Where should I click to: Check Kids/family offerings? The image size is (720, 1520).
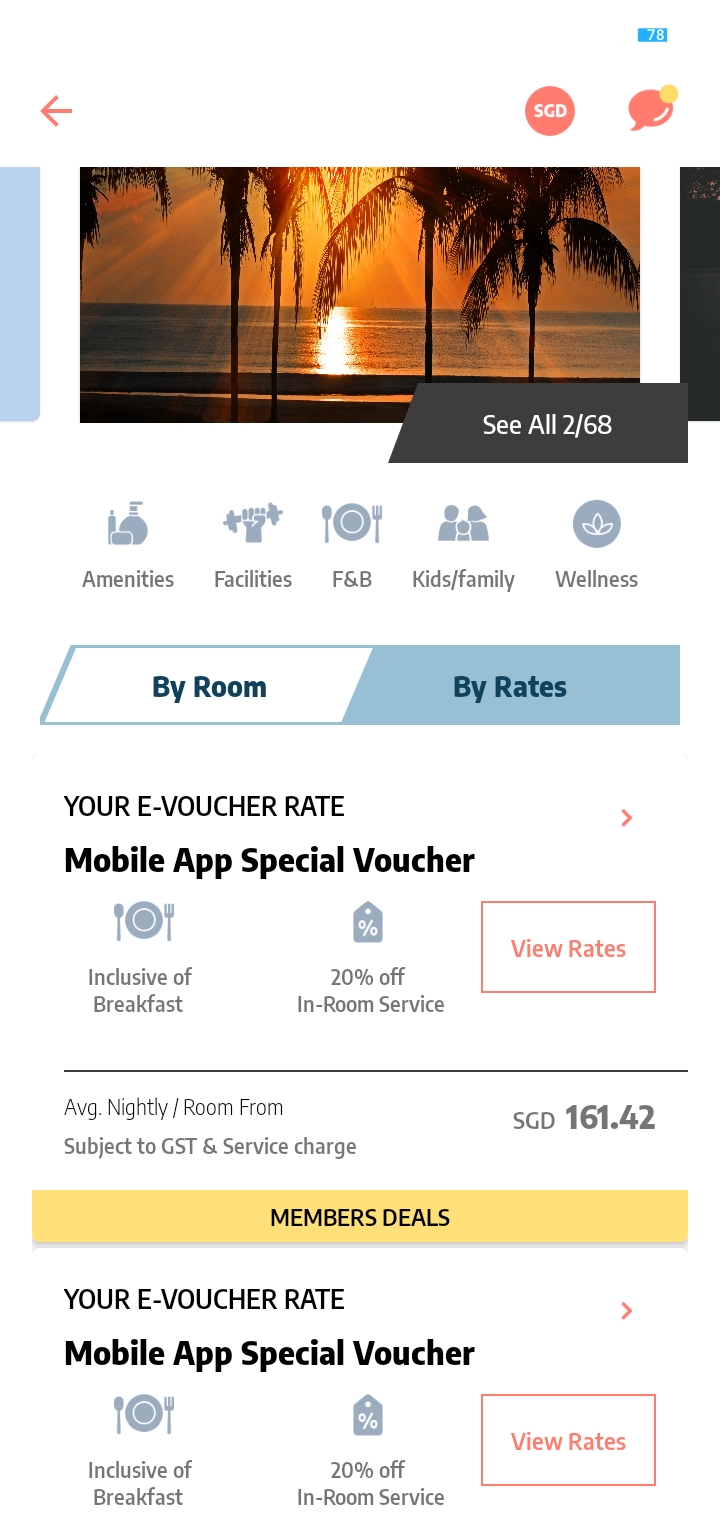pos(463,546)
